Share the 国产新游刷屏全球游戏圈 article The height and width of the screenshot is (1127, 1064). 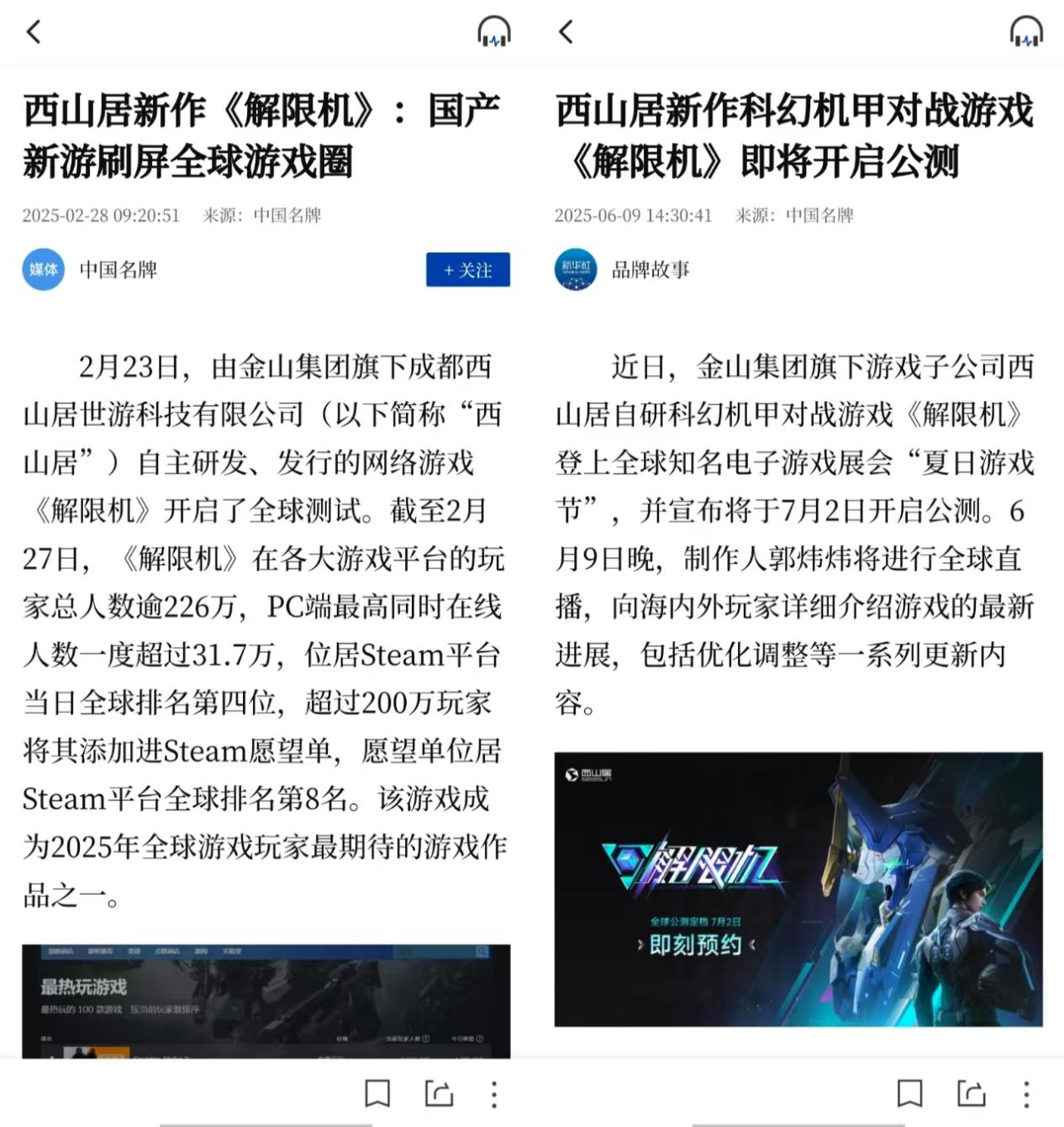(x=439, y=1093)
